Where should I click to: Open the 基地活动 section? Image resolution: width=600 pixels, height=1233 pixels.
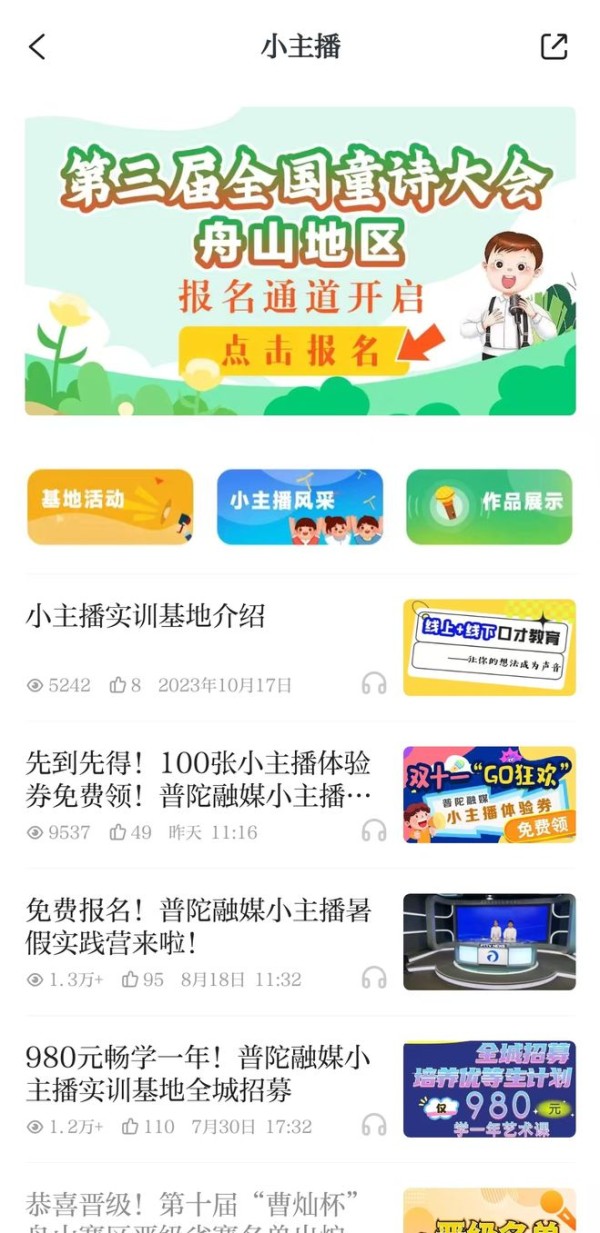110,507
